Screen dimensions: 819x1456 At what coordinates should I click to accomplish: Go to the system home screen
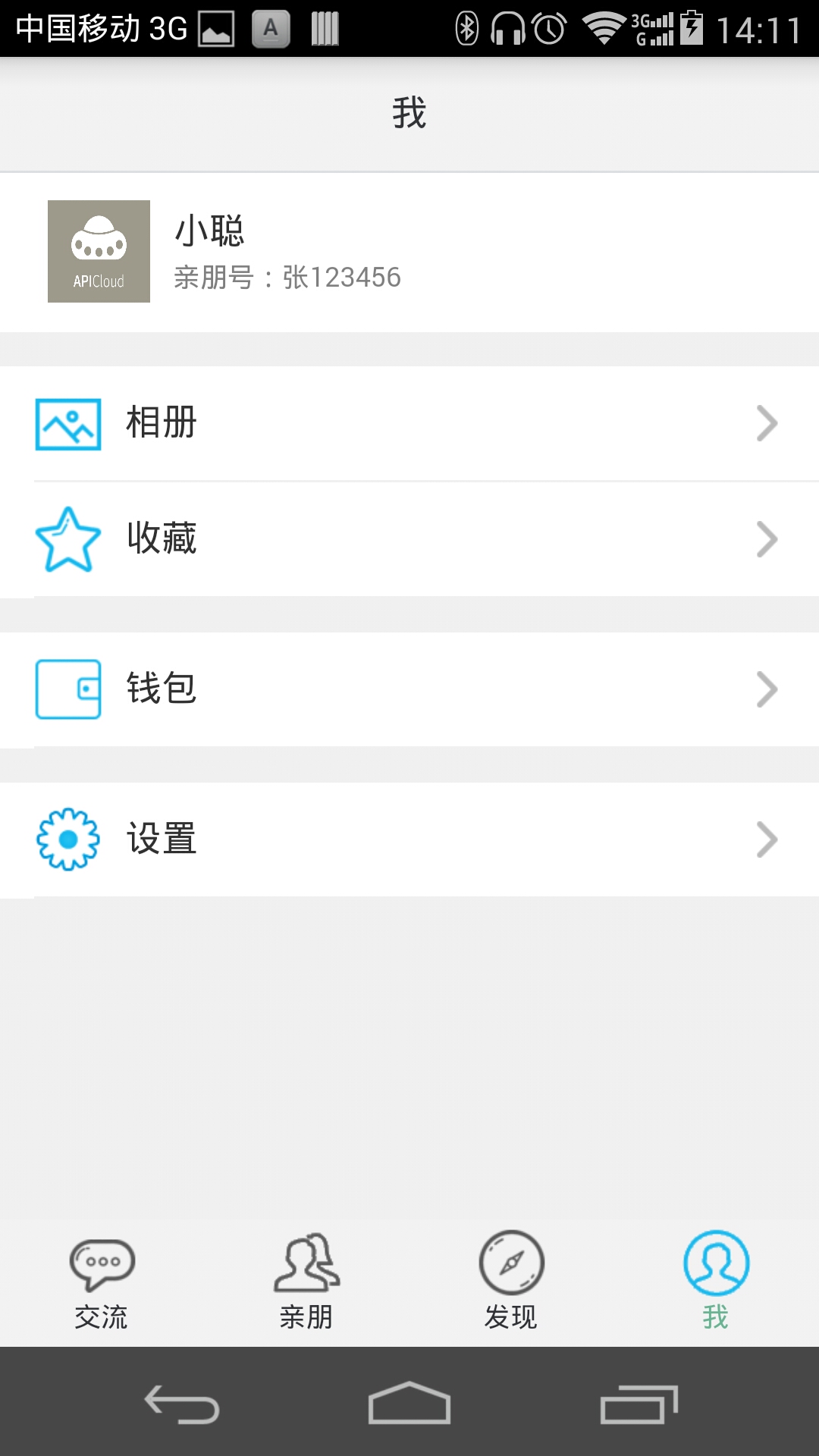coord(409,1403)
